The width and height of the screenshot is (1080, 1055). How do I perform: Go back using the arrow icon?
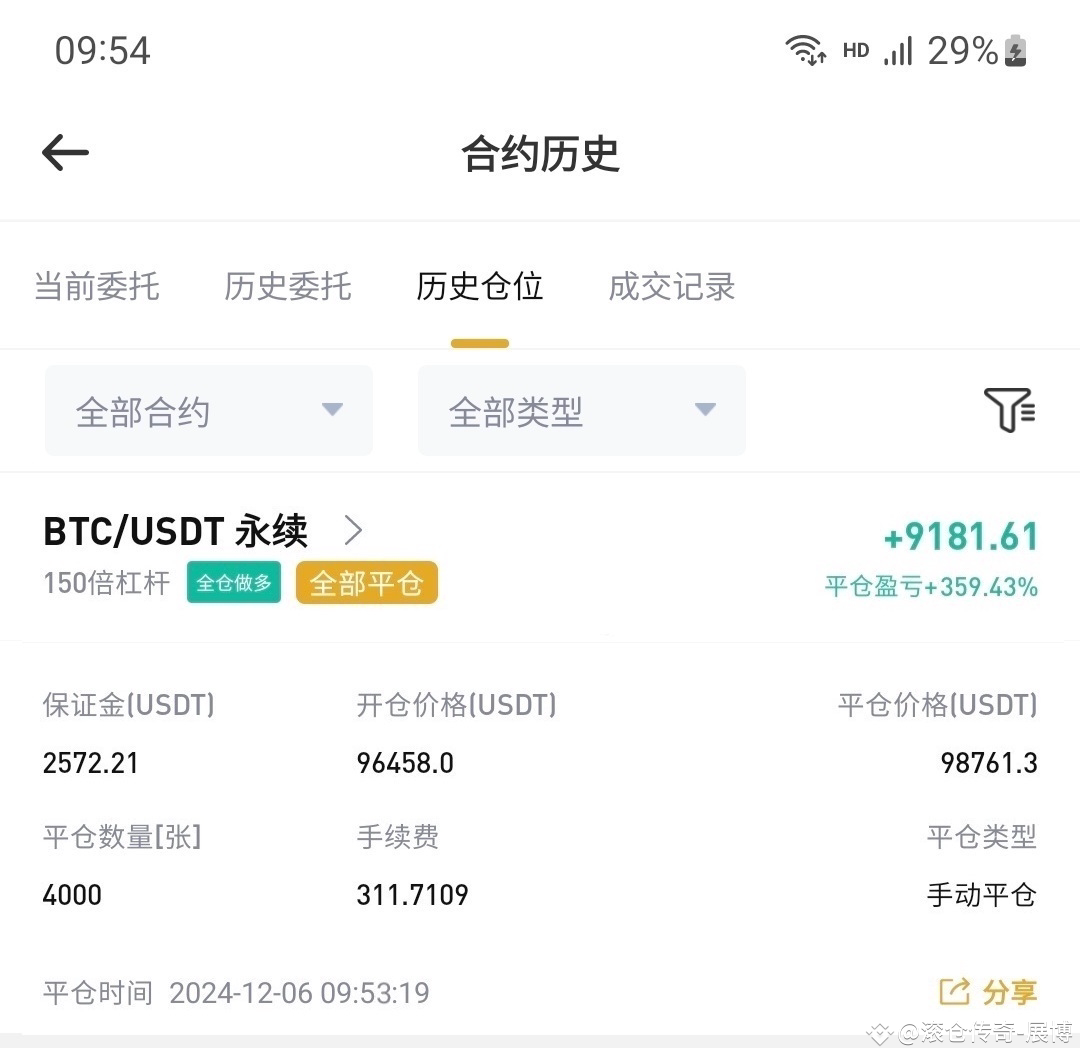pyautogui.click(x=66, y=153)
